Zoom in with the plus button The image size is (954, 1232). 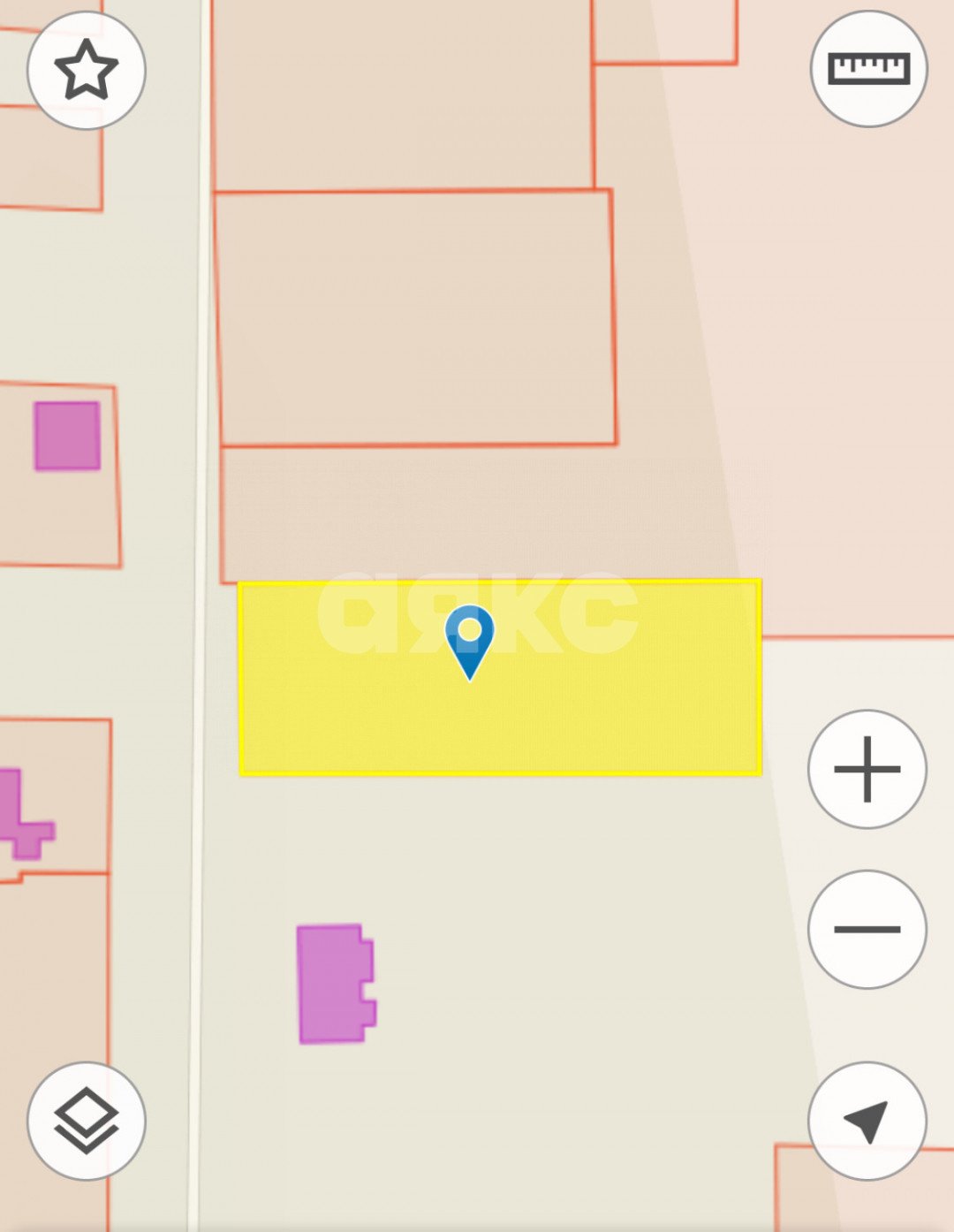(867, 769)
